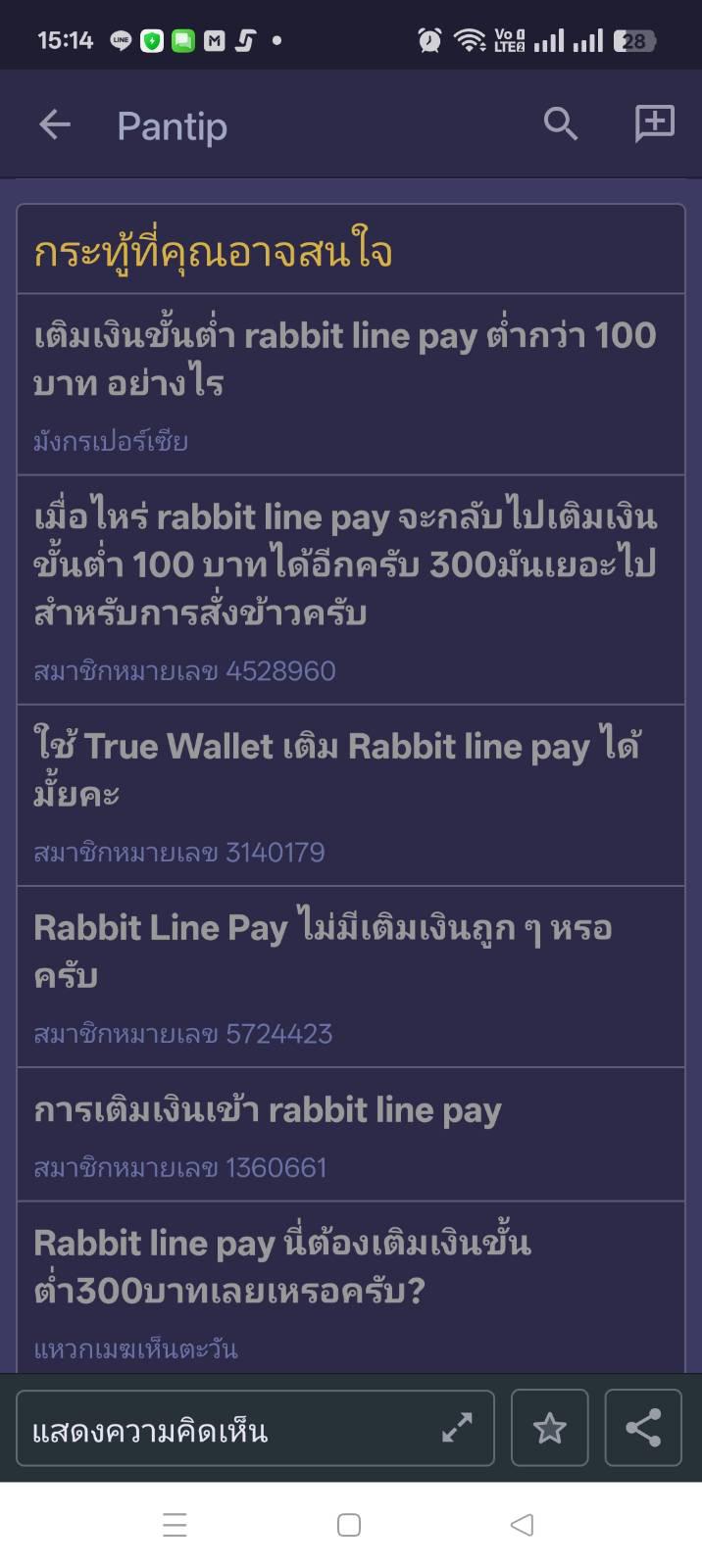Tap the แสดงความคิดเห็น comment field
The image size is (702, 1568).
[226, 1430]
